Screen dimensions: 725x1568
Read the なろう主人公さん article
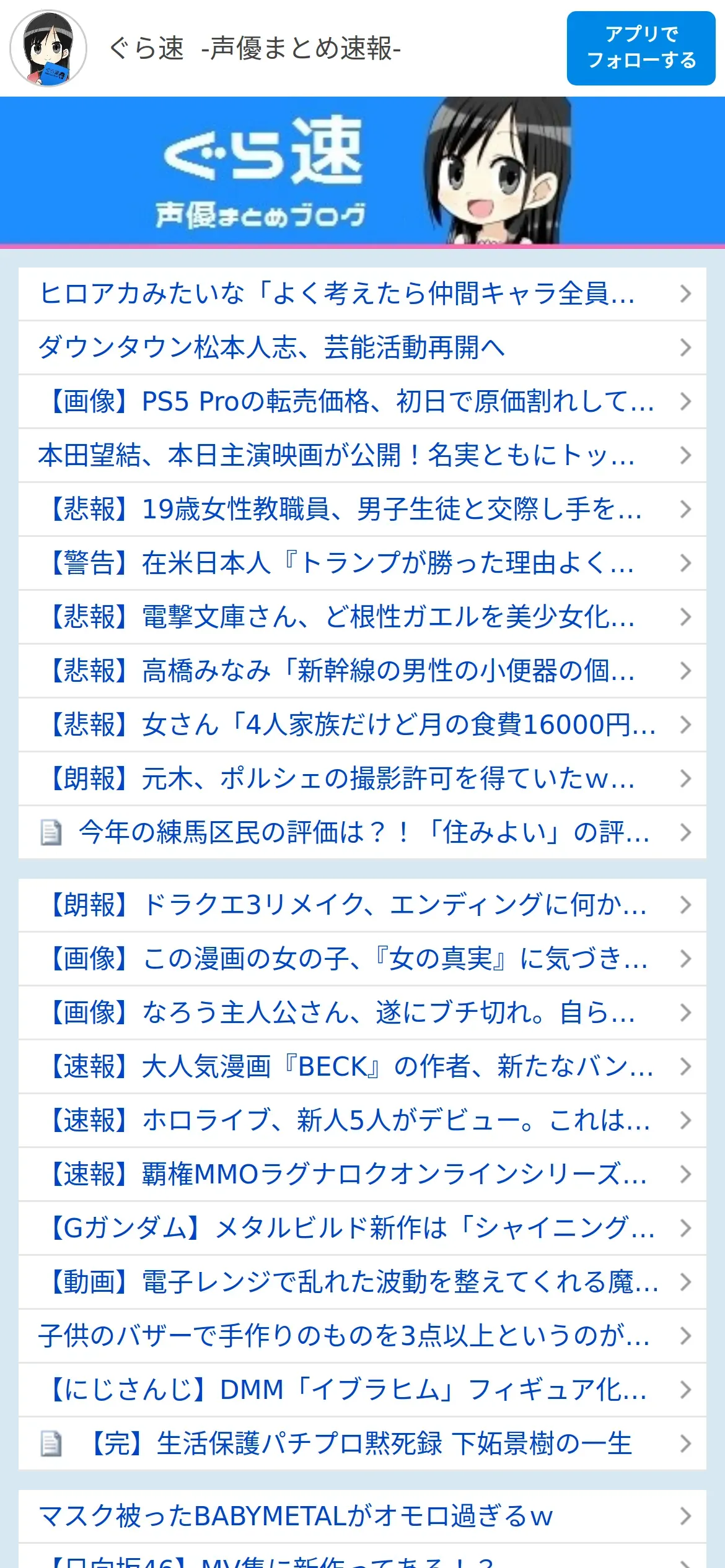click(x=362, y=1013)
